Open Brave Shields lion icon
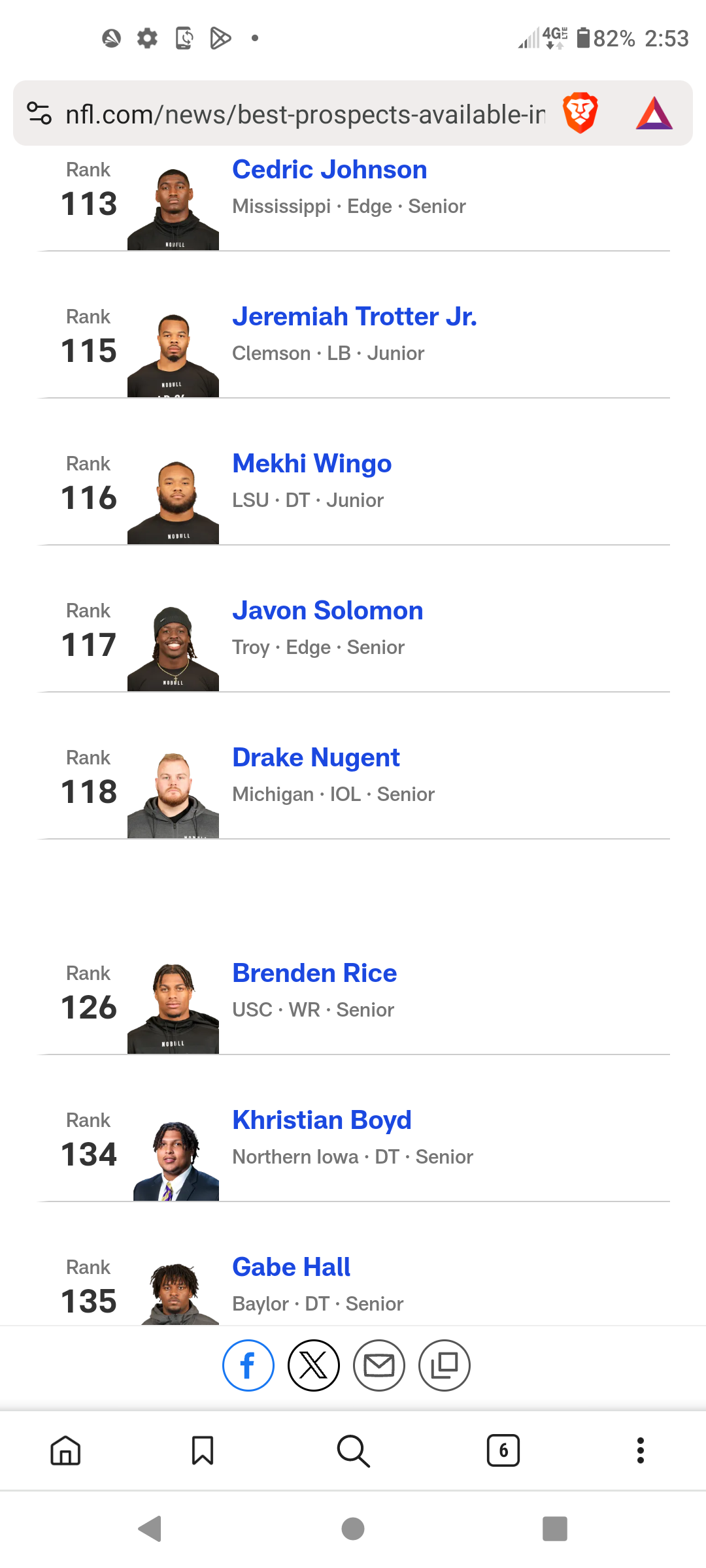Image resolution: width=706 pixels, height=1568 pixels. click(x=580, y=113)
